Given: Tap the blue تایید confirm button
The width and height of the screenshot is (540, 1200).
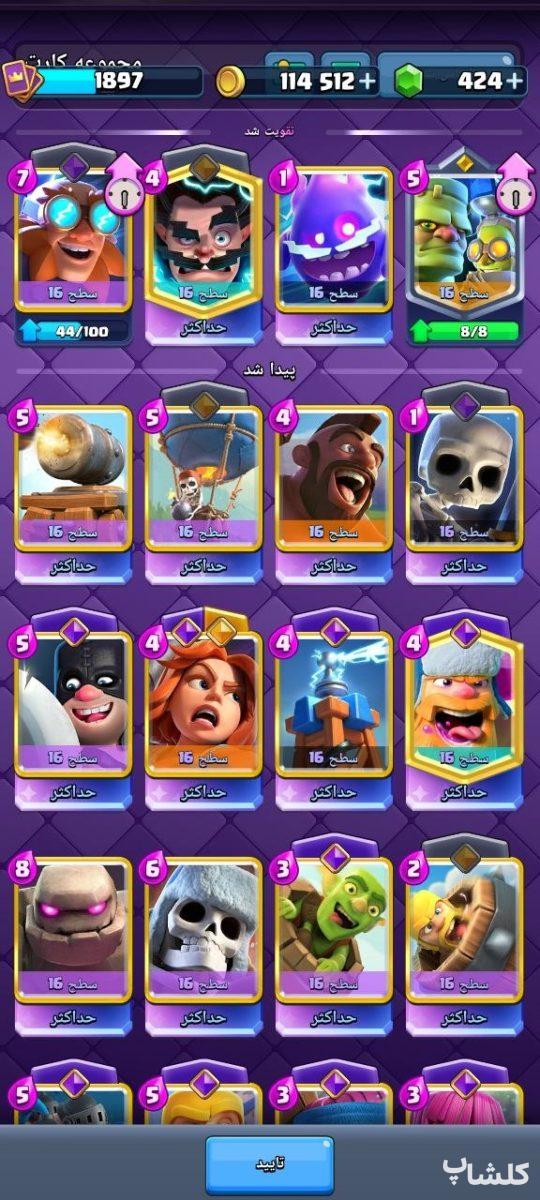Looking at the screenshot, I should [x=269, y=1165].
